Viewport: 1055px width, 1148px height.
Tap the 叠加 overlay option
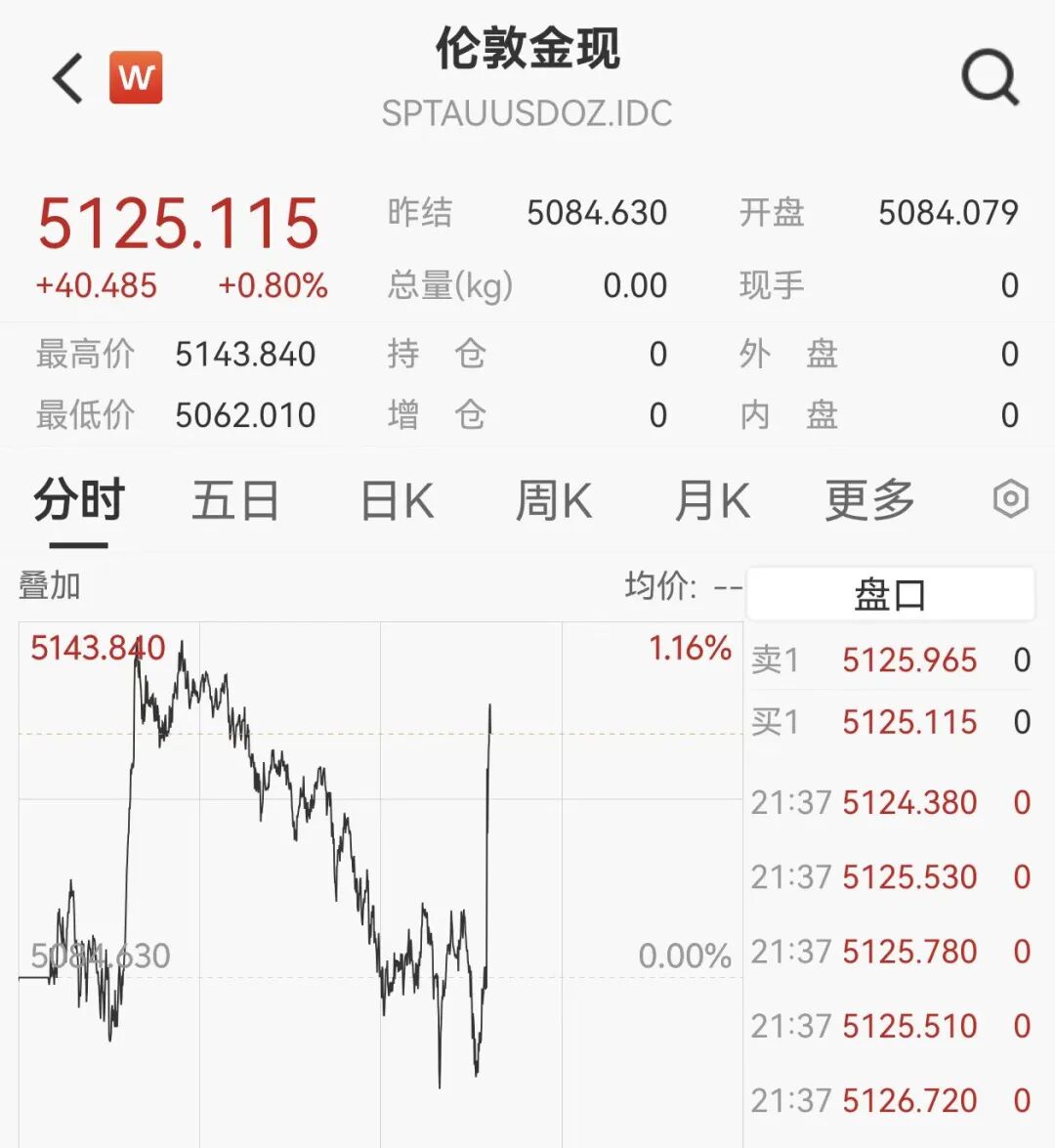point(50,586)
